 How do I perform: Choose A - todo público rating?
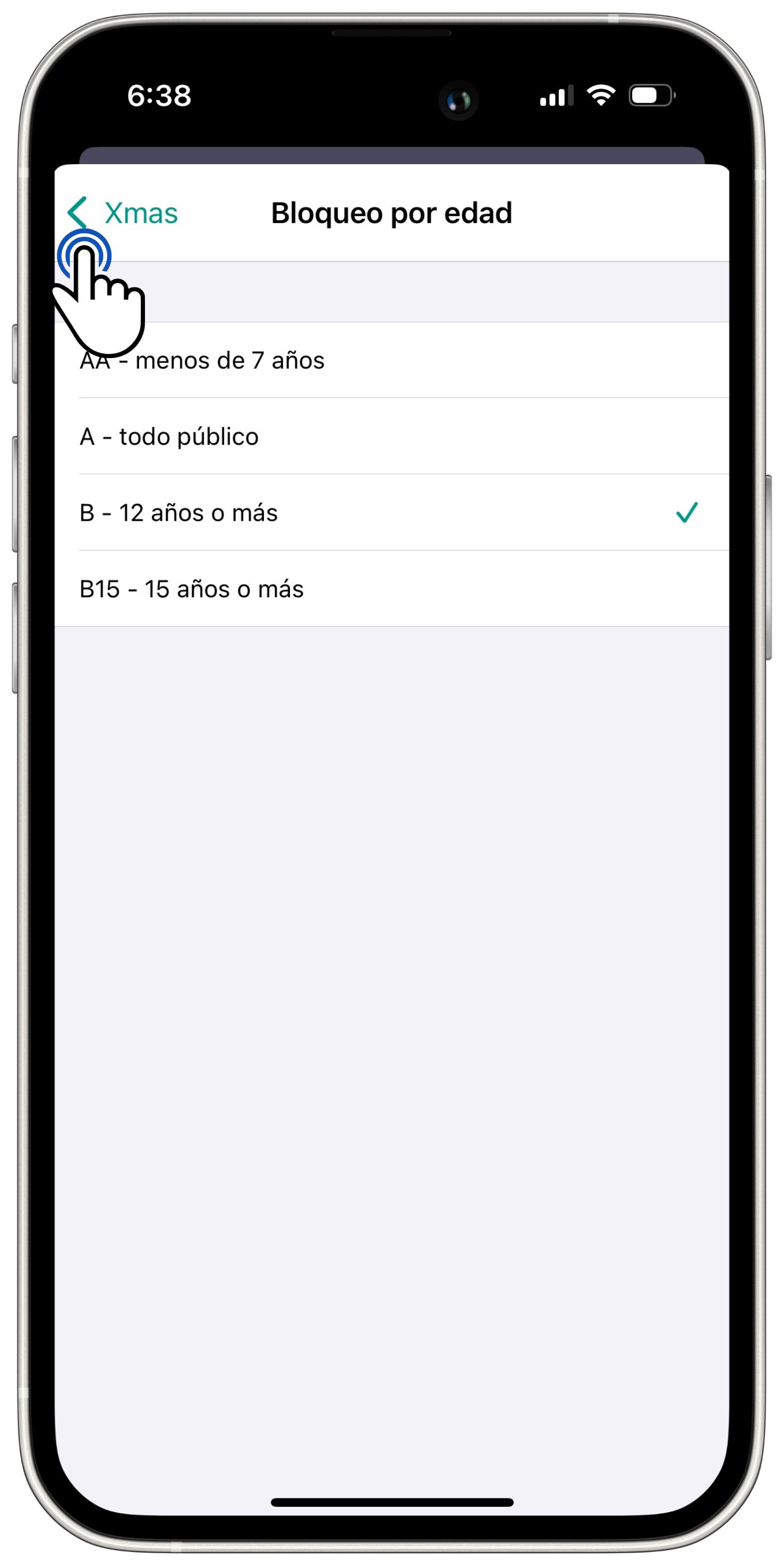[x=391, y=437]
